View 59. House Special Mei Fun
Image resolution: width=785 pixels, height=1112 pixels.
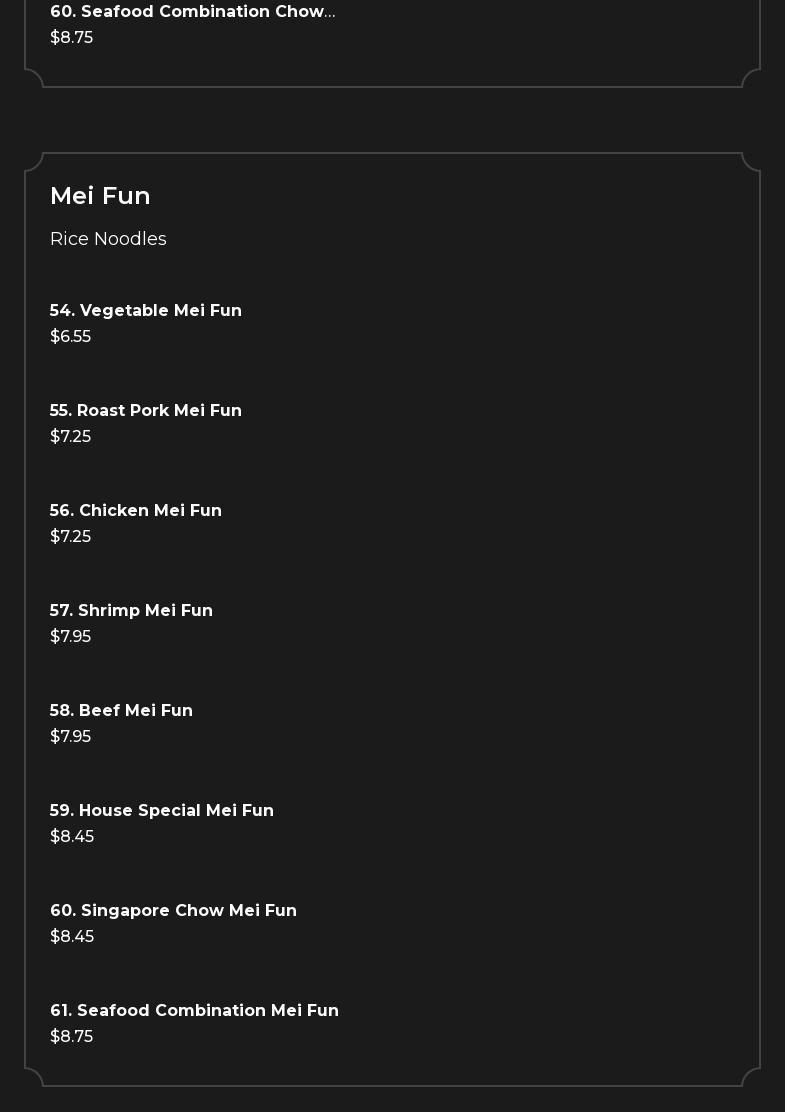162,811
